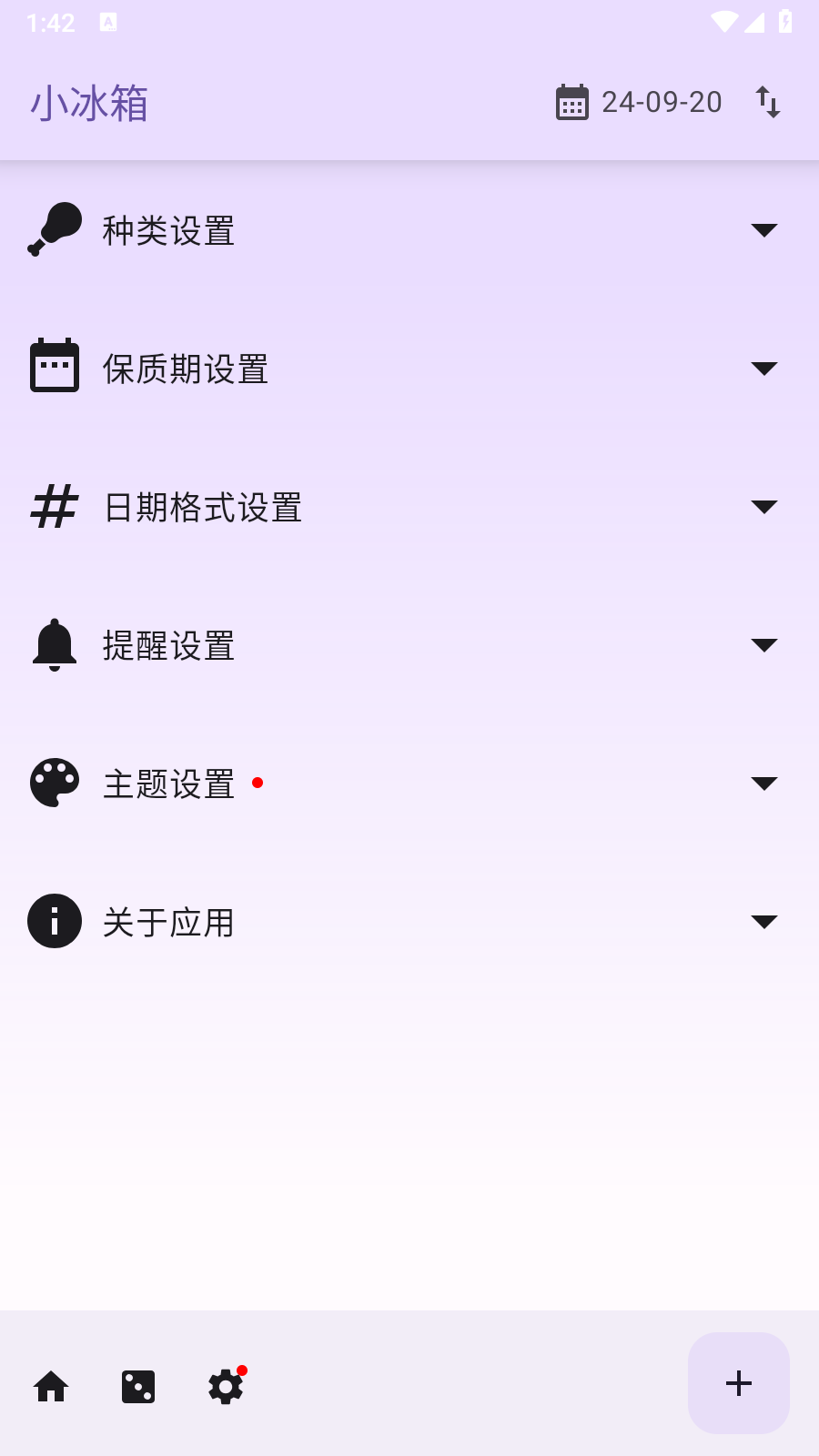Select the home icon in the bottom bar
Viewport: 819px width, 1456px height.
pyautogui.click(x=52, y=1386)
